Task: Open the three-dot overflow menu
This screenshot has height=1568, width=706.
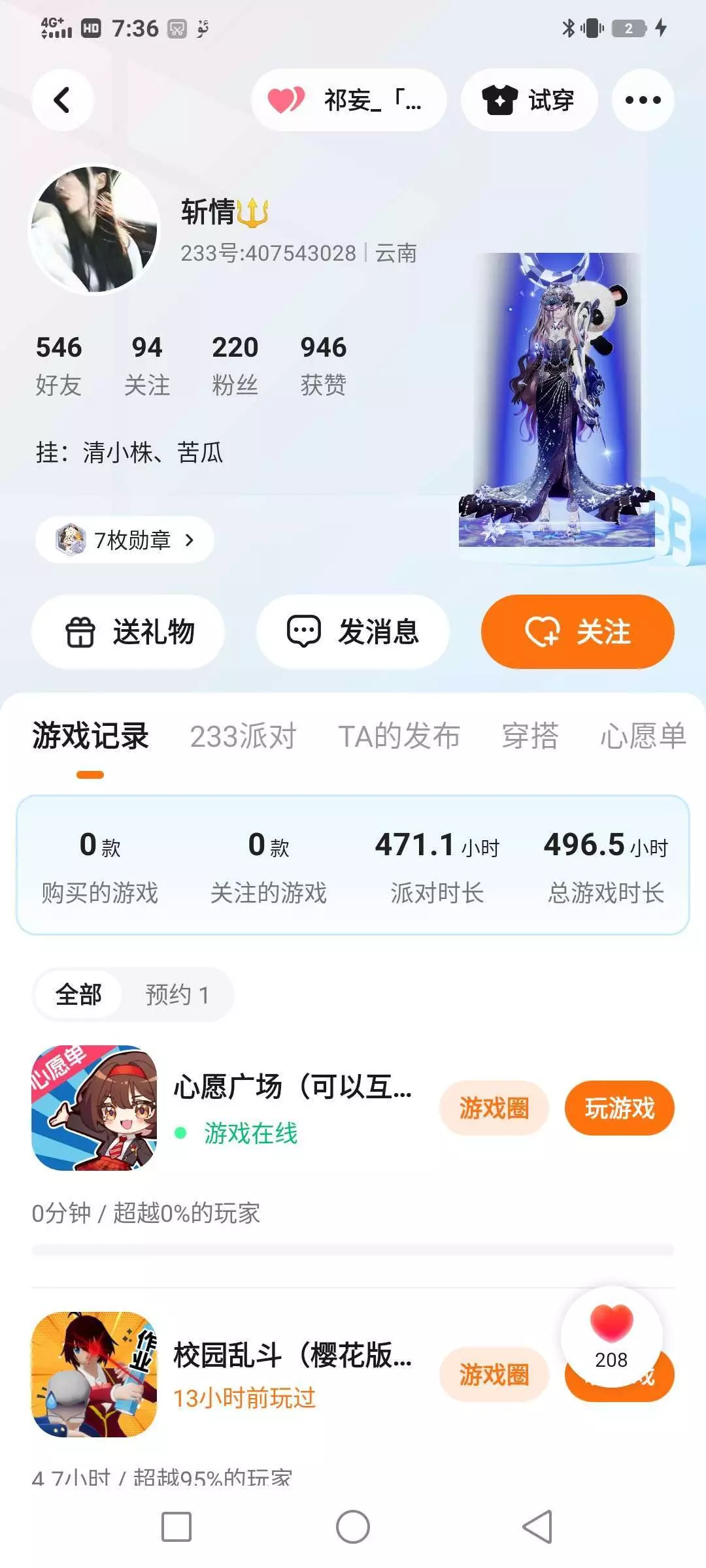Action: (x=643, y=100)
